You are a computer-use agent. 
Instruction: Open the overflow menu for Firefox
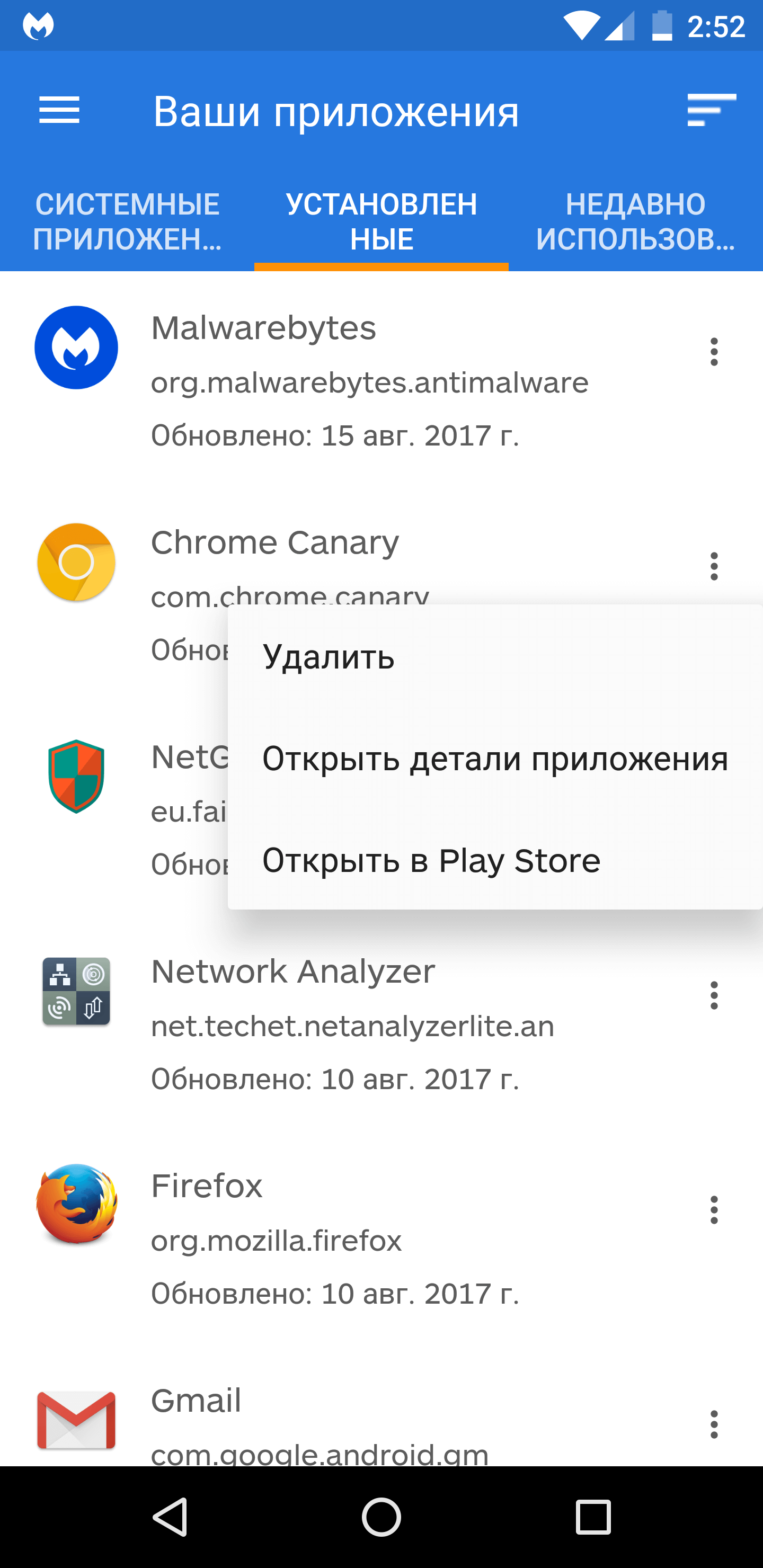tap(714, 1209)
